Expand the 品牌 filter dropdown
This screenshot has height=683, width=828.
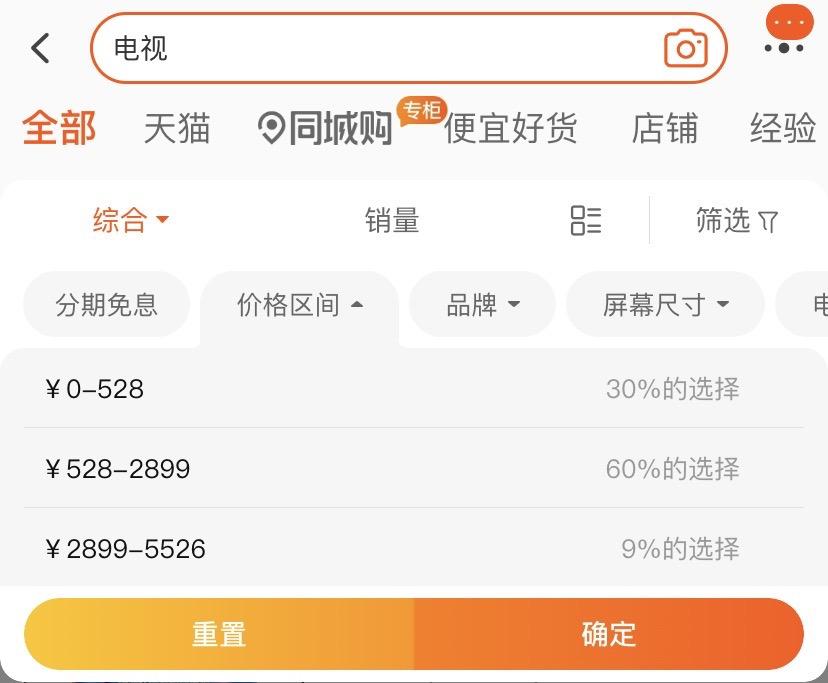point(482,304)
